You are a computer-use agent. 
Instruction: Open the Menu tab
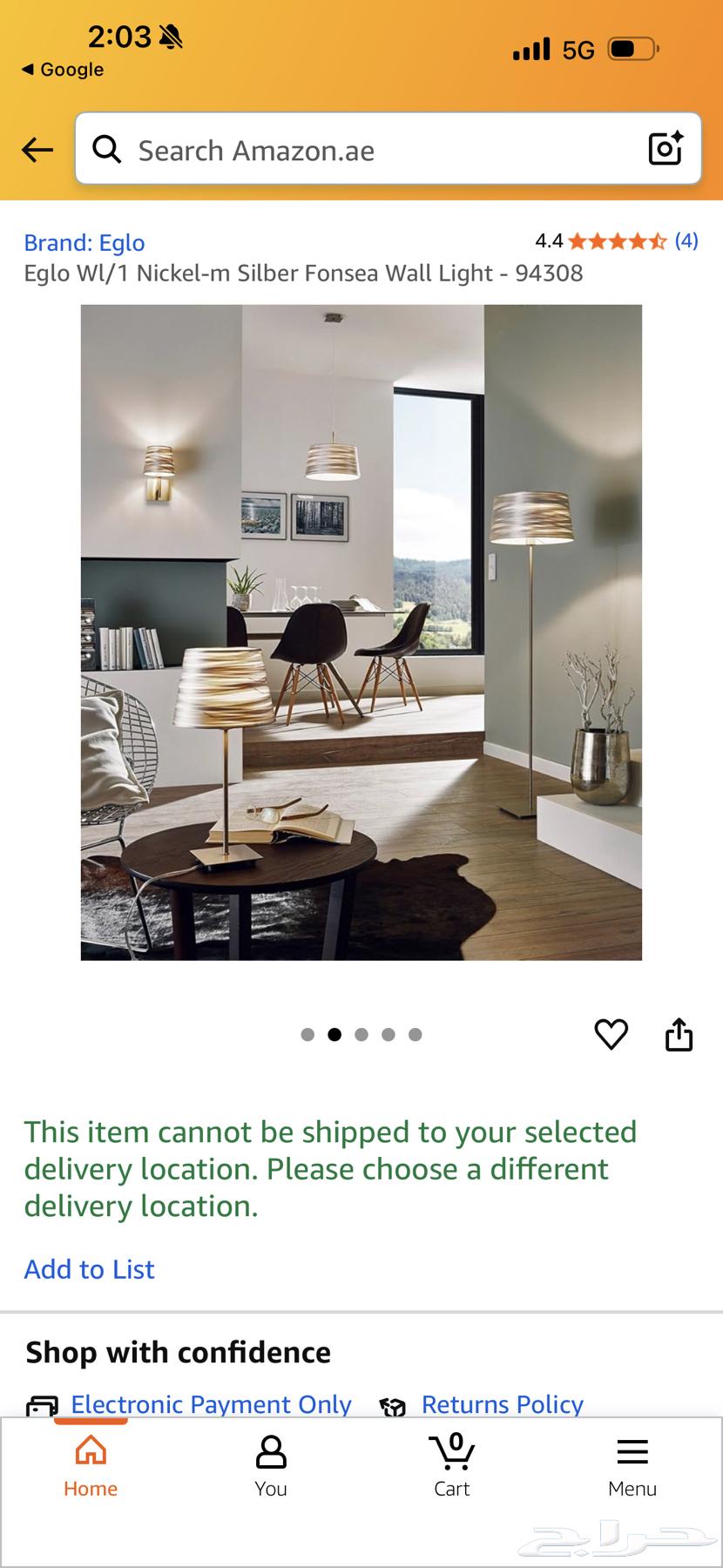[632, 1468]
